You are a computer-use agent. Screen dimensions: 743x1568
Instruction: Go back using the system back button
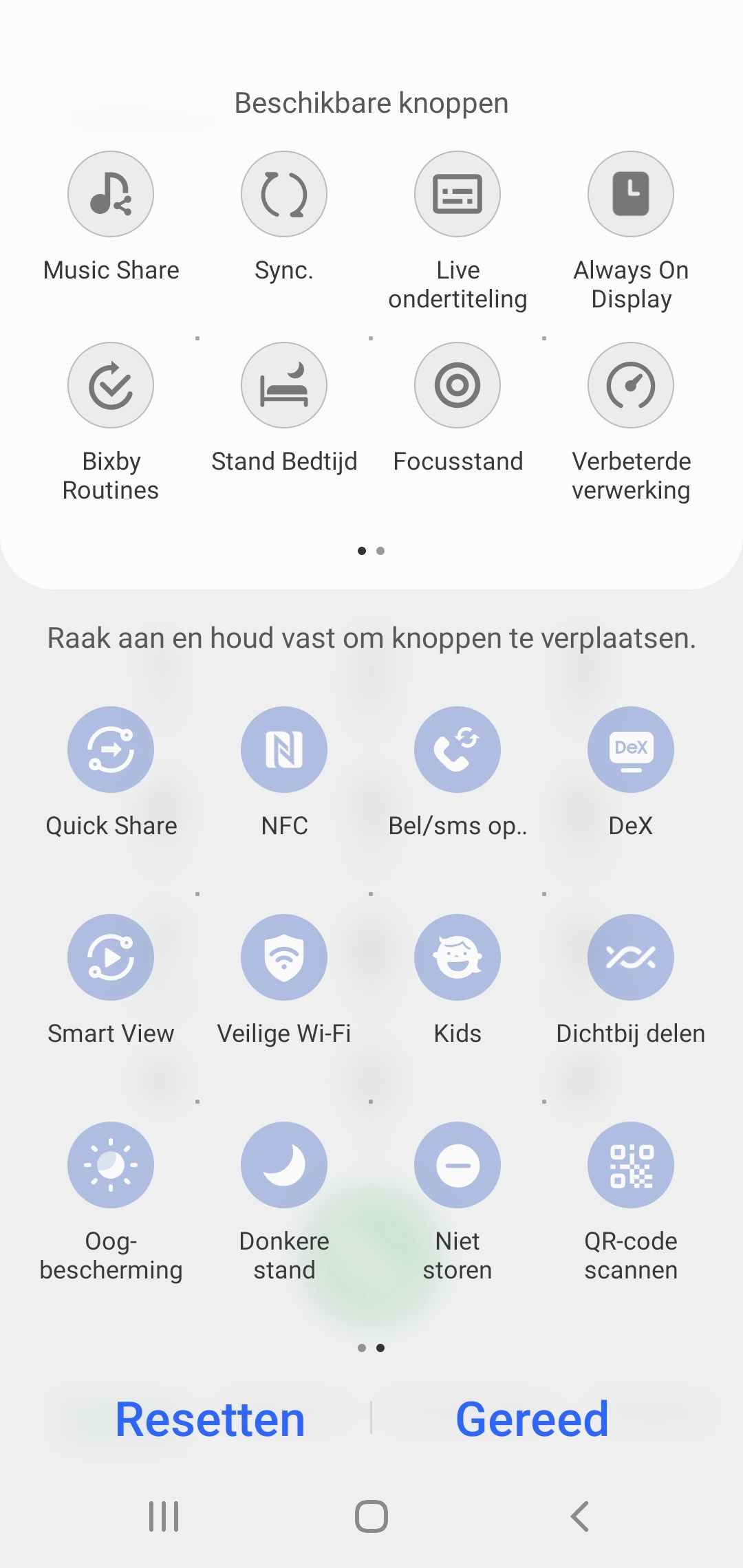tap(580, 1516)
